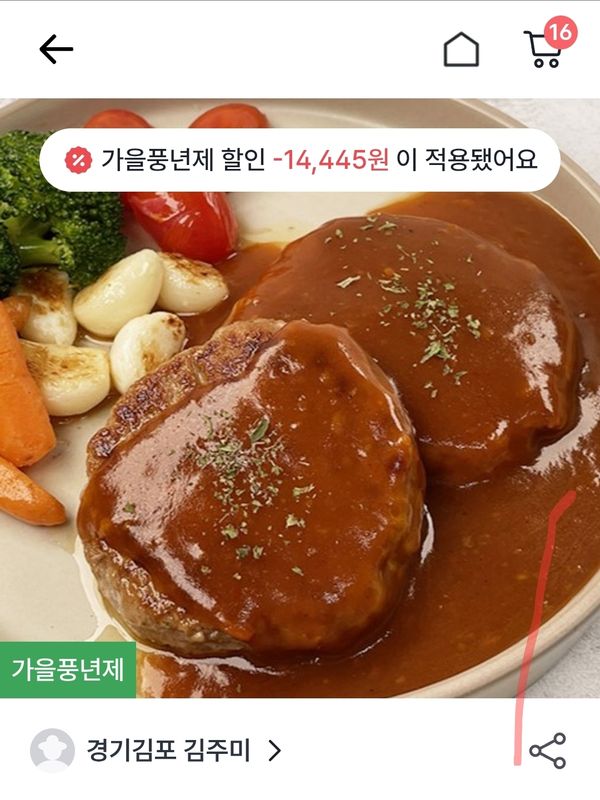Open the home icon
This screenshot has width=600, height=800.
tap(461, 50)
